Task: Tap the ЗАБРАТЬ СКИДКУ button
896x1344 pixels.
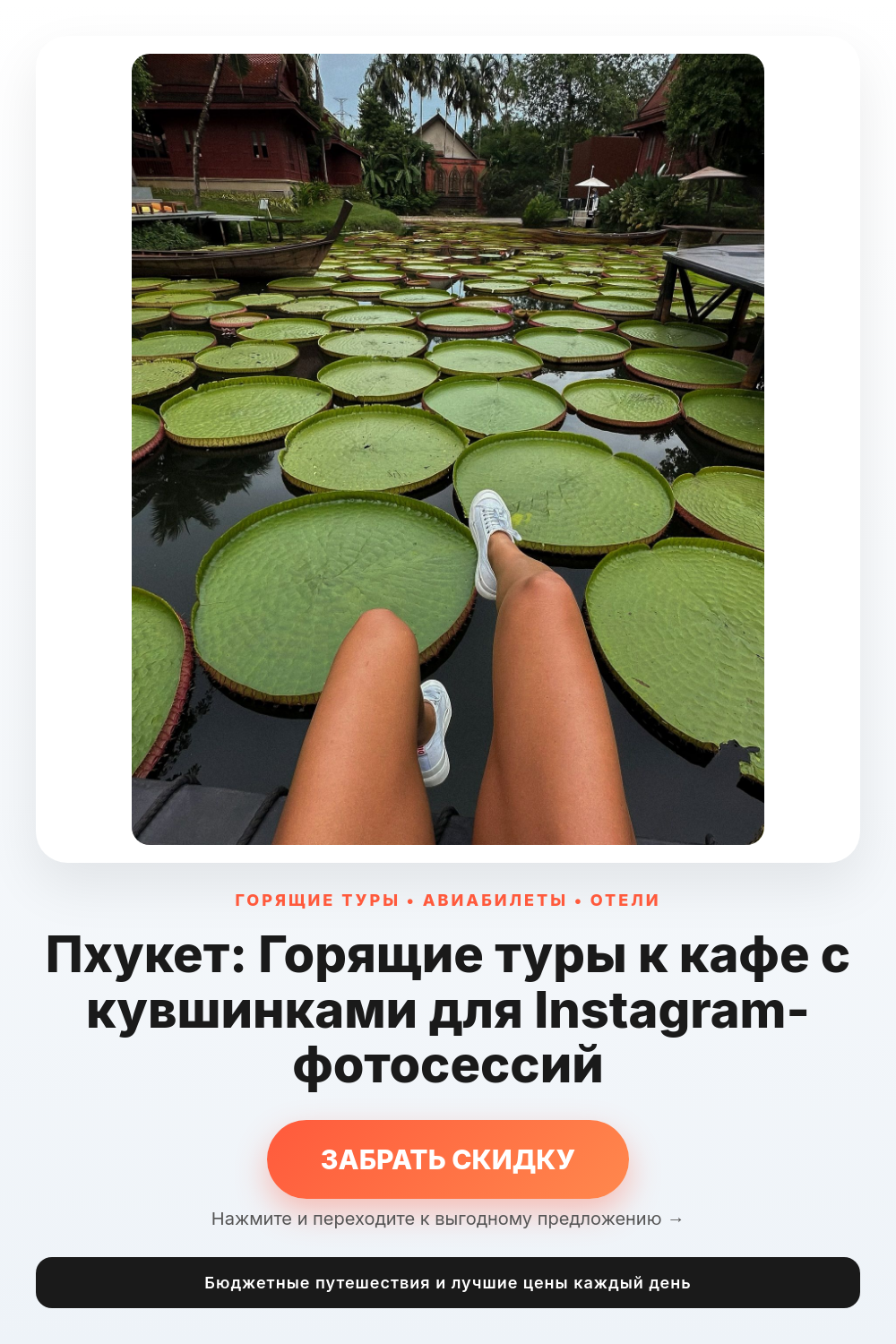Action: (x=448, y=1159)
